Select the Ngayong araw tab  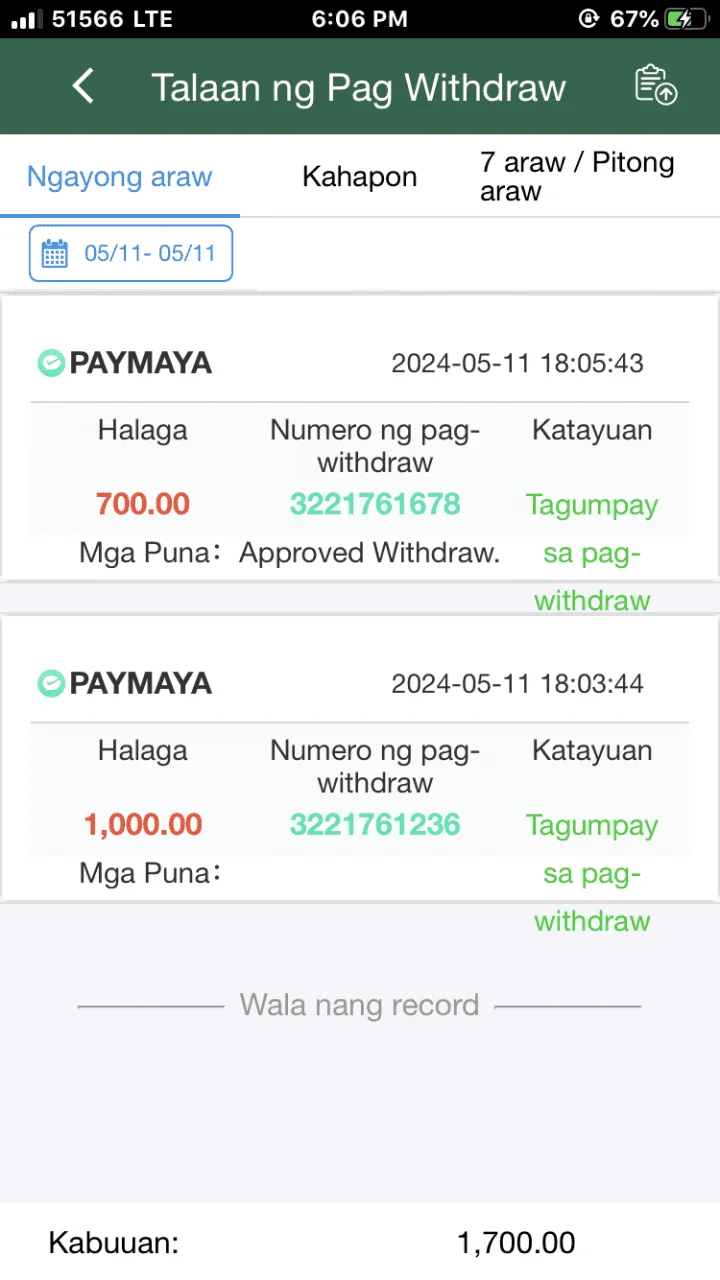point(119,177)
